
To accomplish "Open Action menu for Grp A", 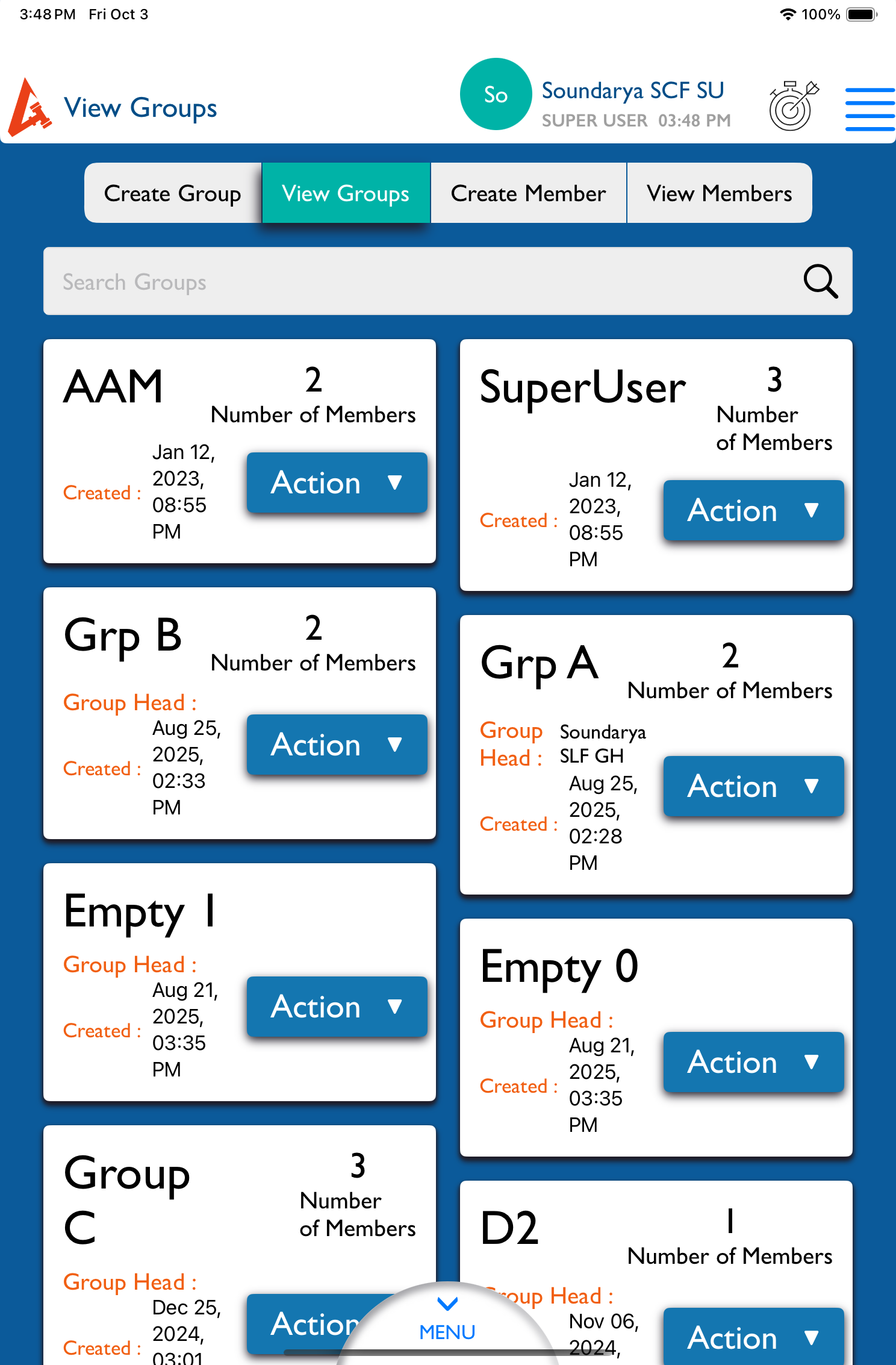I will pos(753,786).
